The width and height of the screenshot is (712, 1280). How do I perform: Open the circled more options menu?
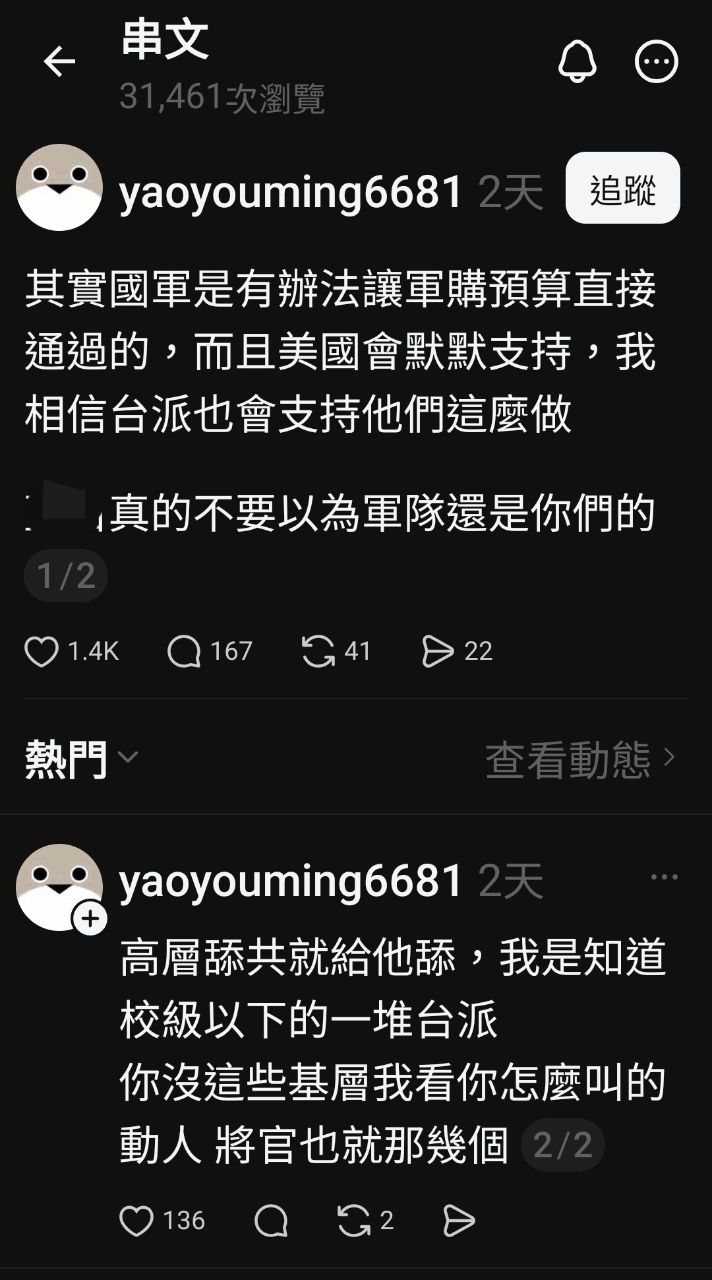tap(656, 62)
